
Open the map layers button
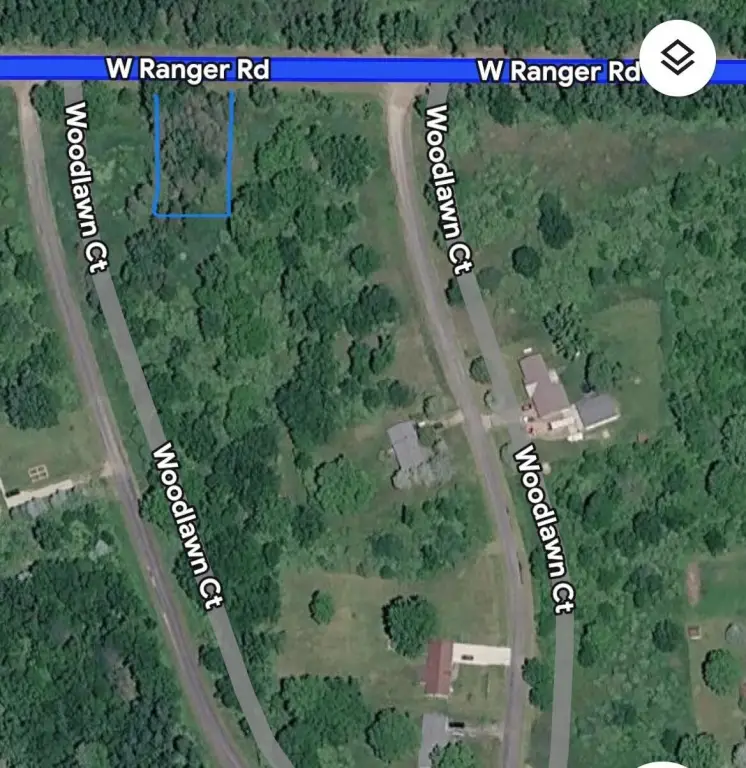(x=678, y=59)
